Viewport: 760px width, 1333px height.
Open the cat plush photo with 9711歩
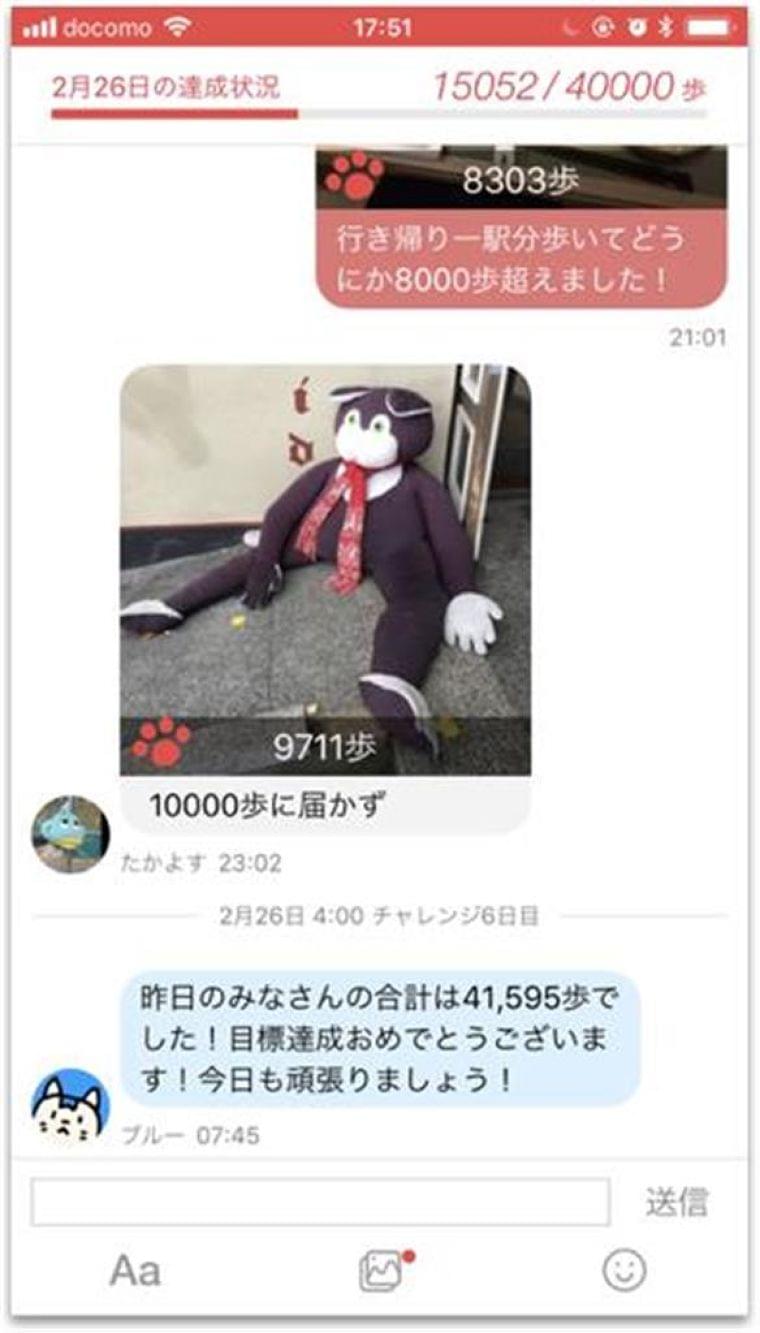(x=325, y=570)
